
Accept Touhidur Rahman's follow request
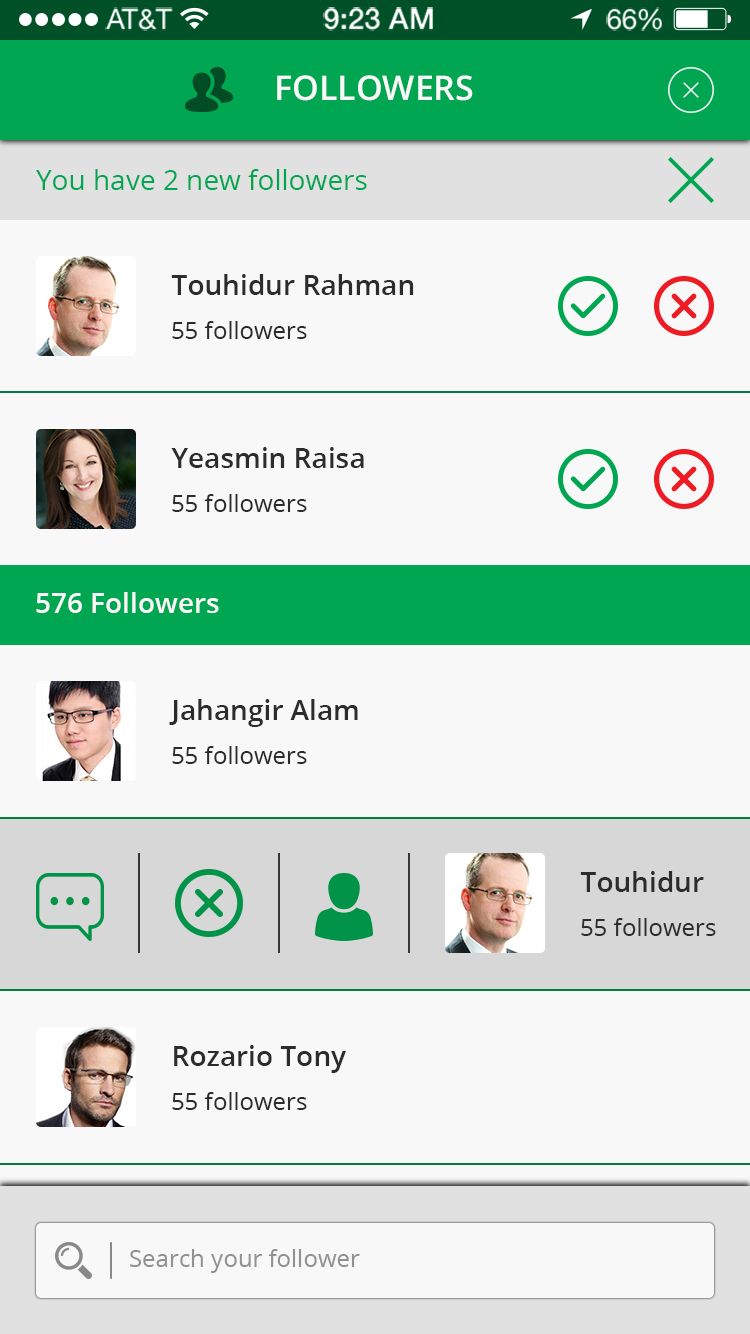coord(588,306)
